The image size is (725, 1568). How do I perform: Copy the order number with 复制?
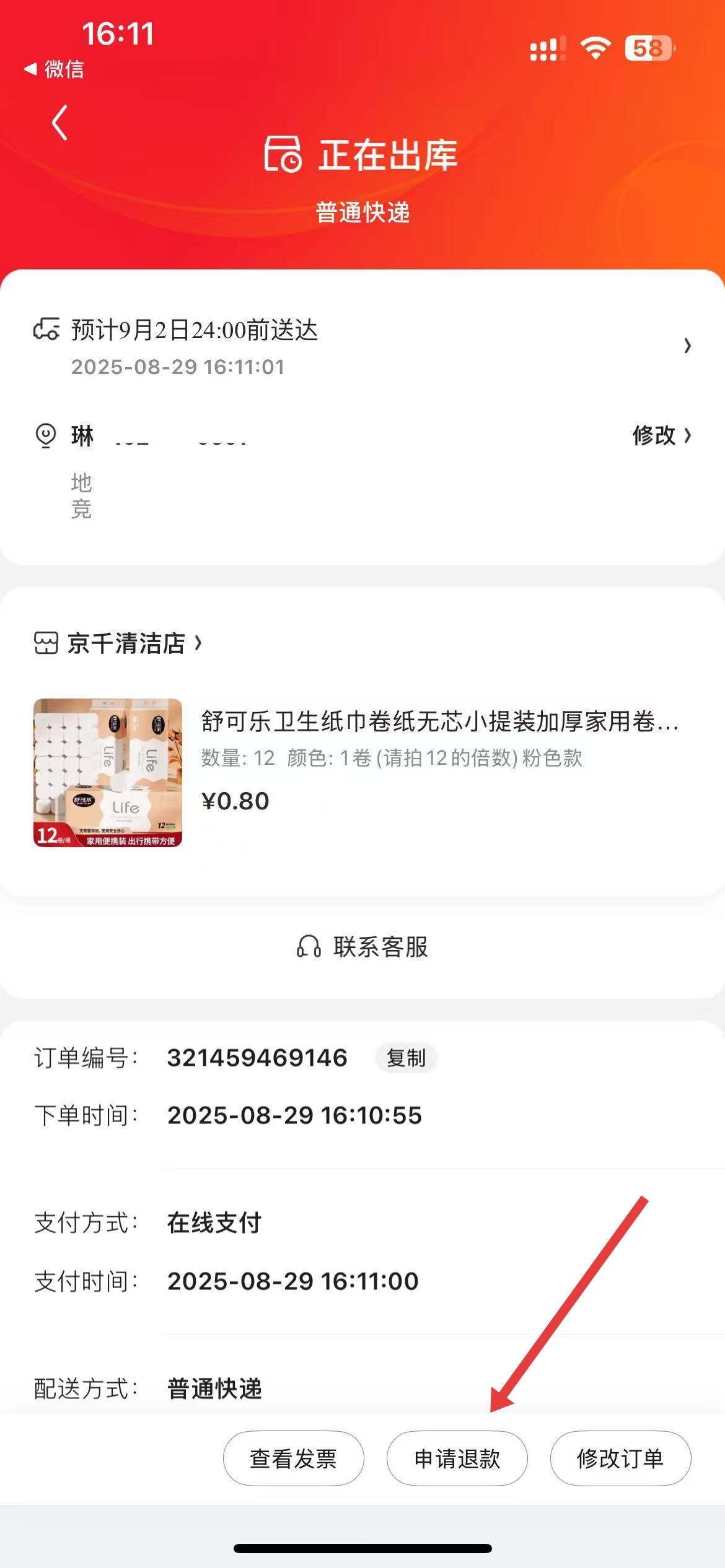406,1058
